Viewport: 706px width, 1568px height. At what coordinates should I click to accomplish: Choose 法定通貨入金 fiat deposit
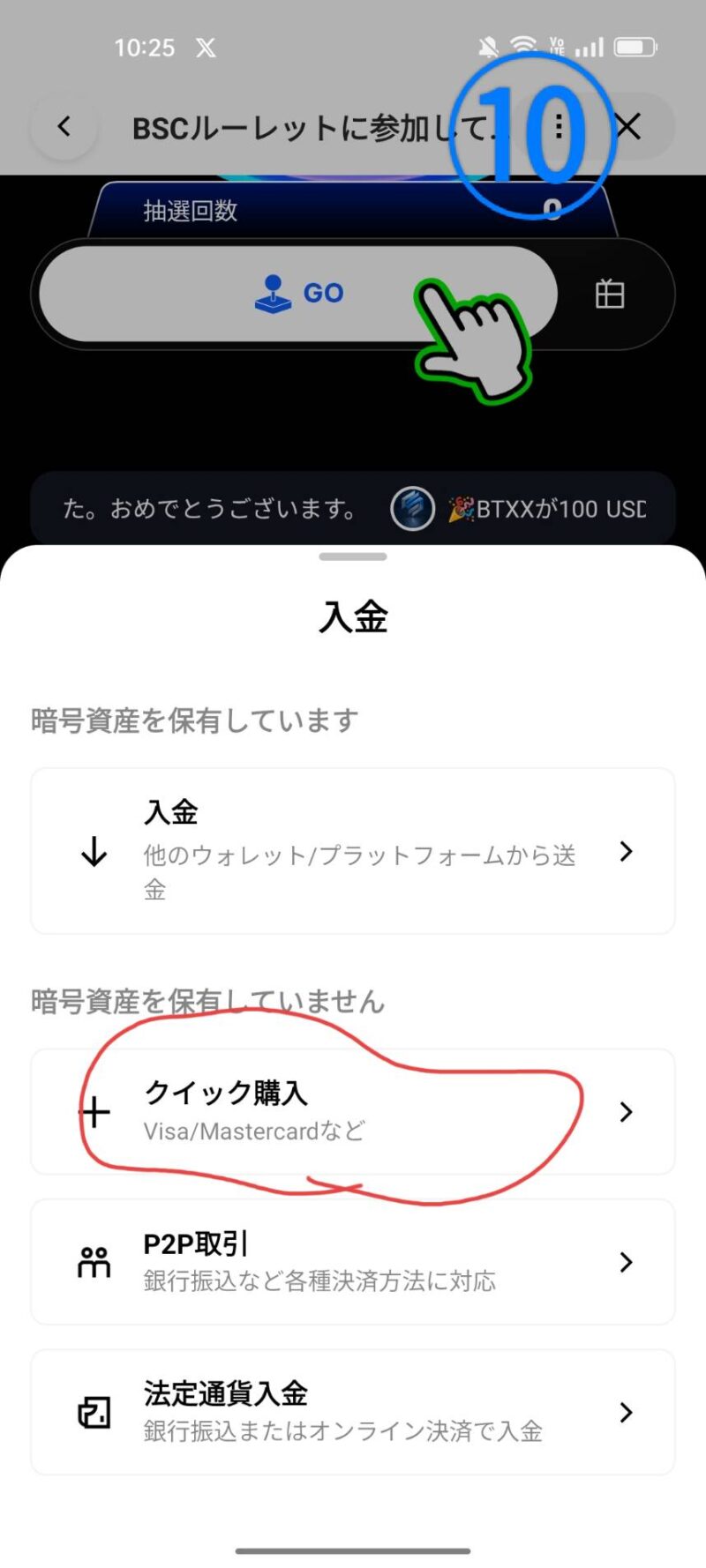tap(353, 1411)
